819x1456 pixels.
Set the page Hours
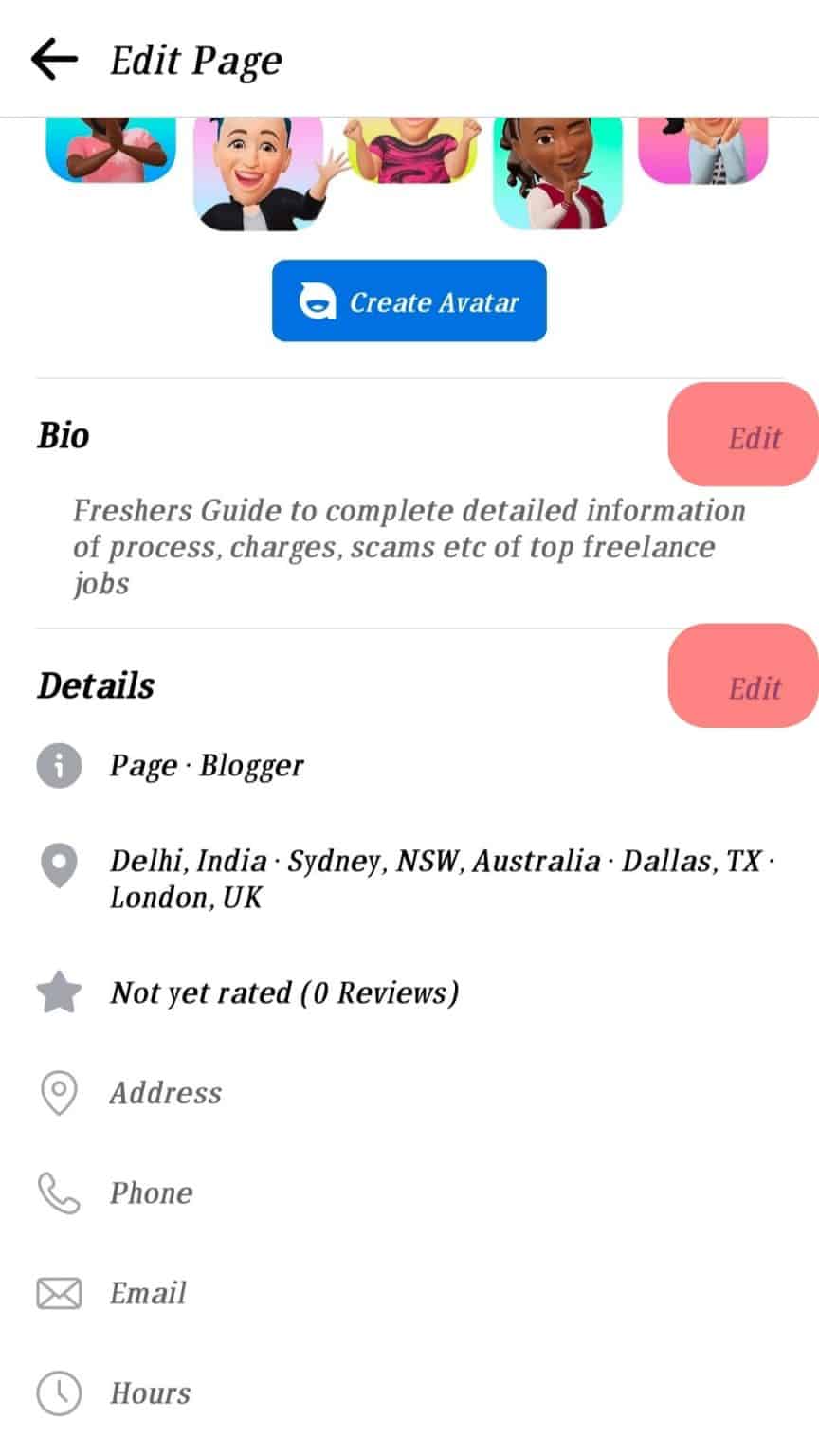[150, 1393]
